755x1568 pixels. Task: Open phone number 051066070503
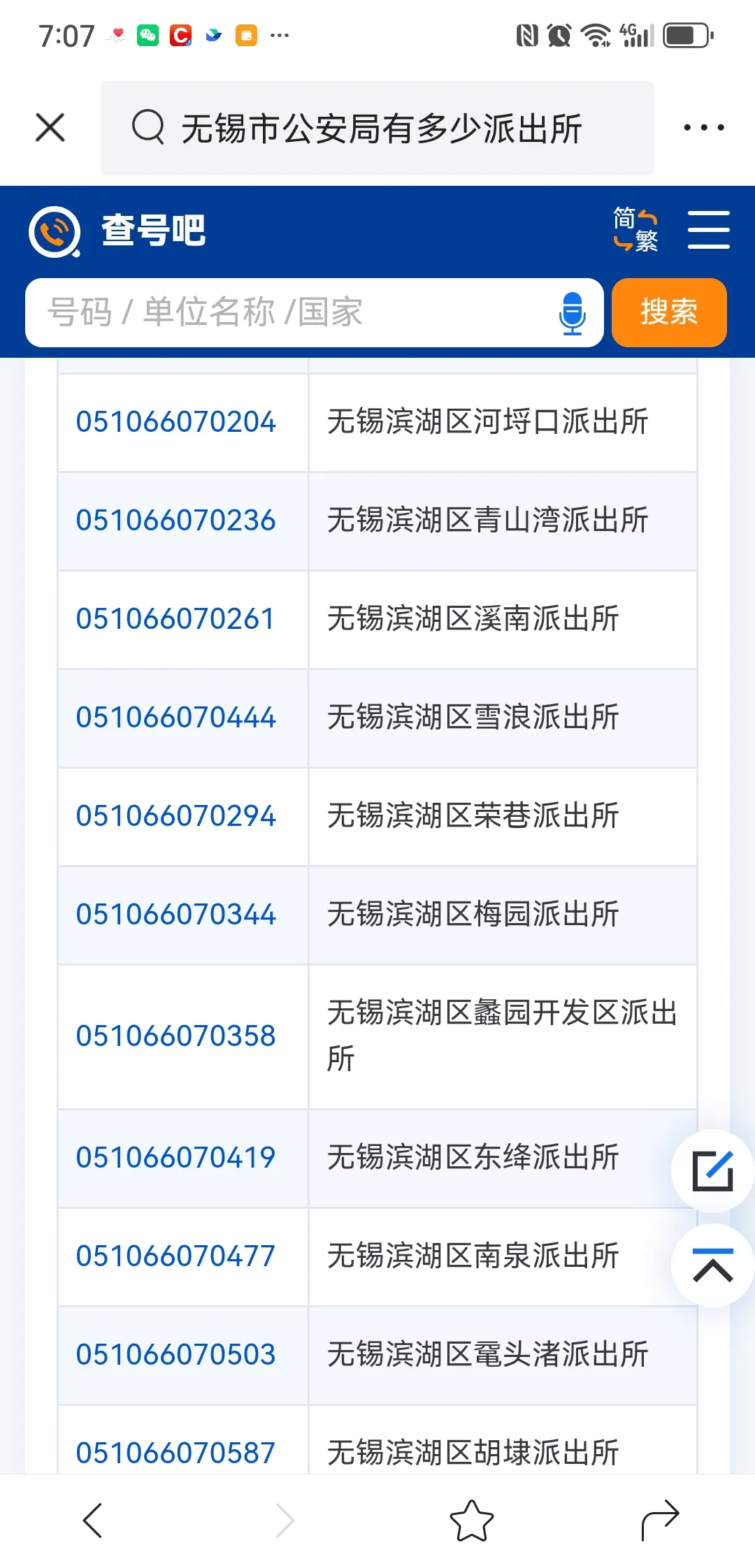[176, 1355]
